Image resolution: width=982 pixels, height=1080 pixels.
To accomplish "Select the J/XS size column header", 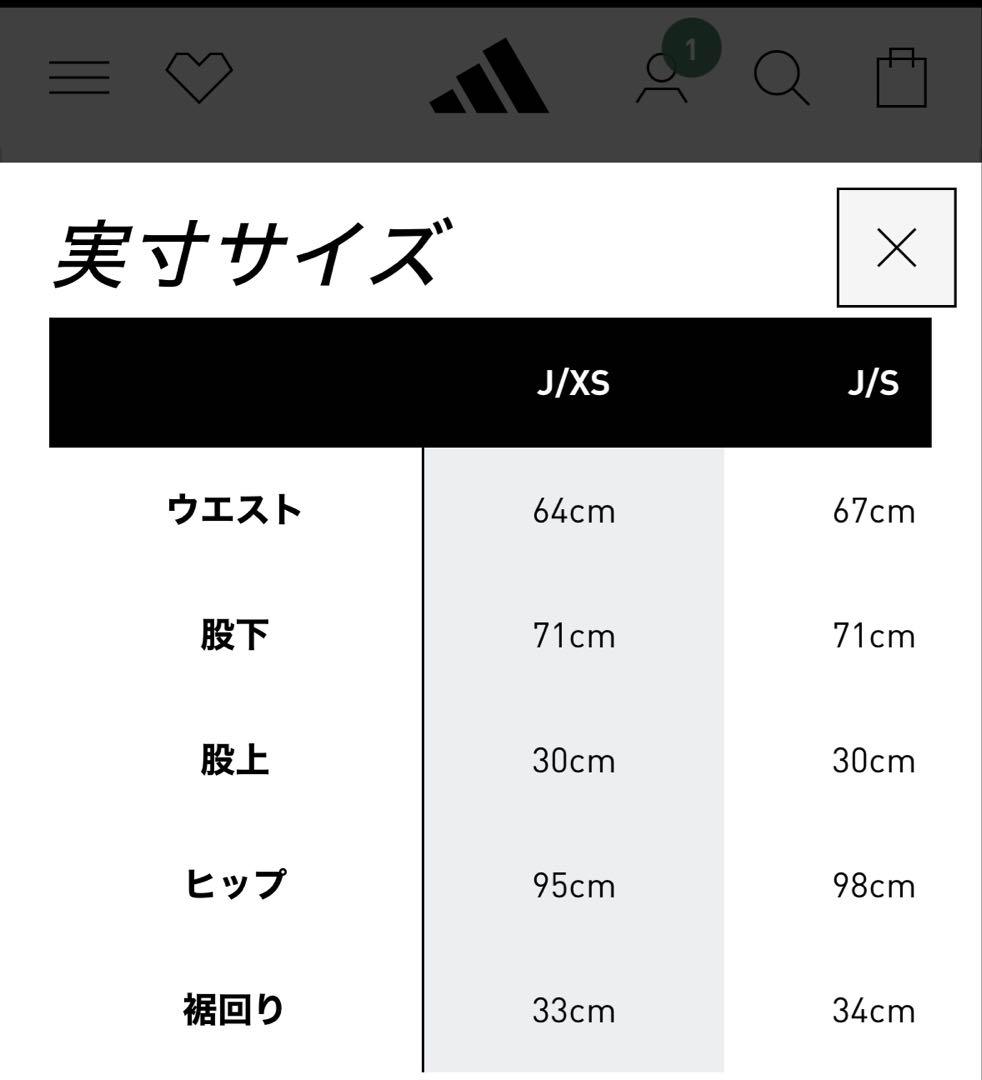I will coord(574,382).
